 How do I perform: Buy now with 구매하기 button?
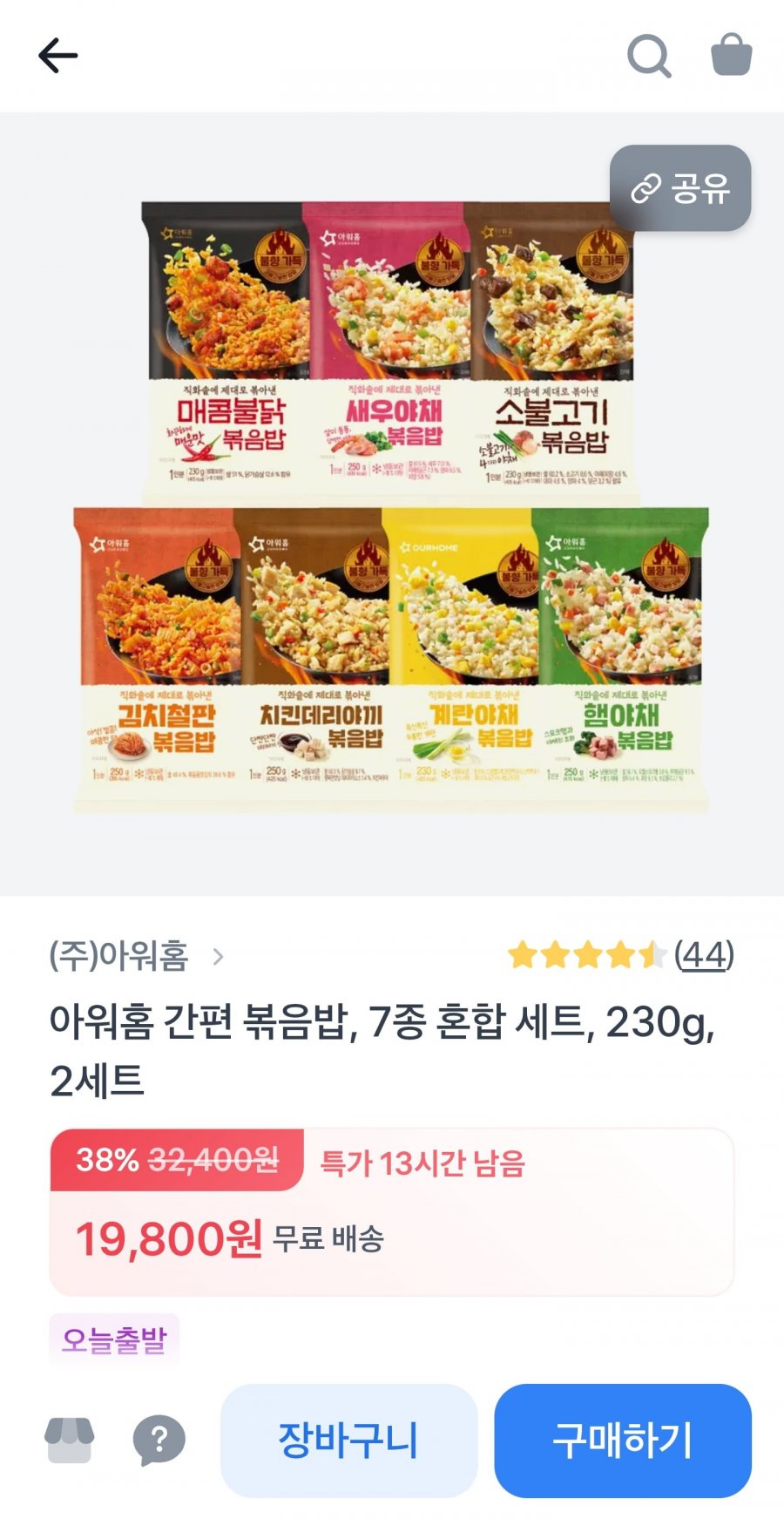pos(622,1440)
